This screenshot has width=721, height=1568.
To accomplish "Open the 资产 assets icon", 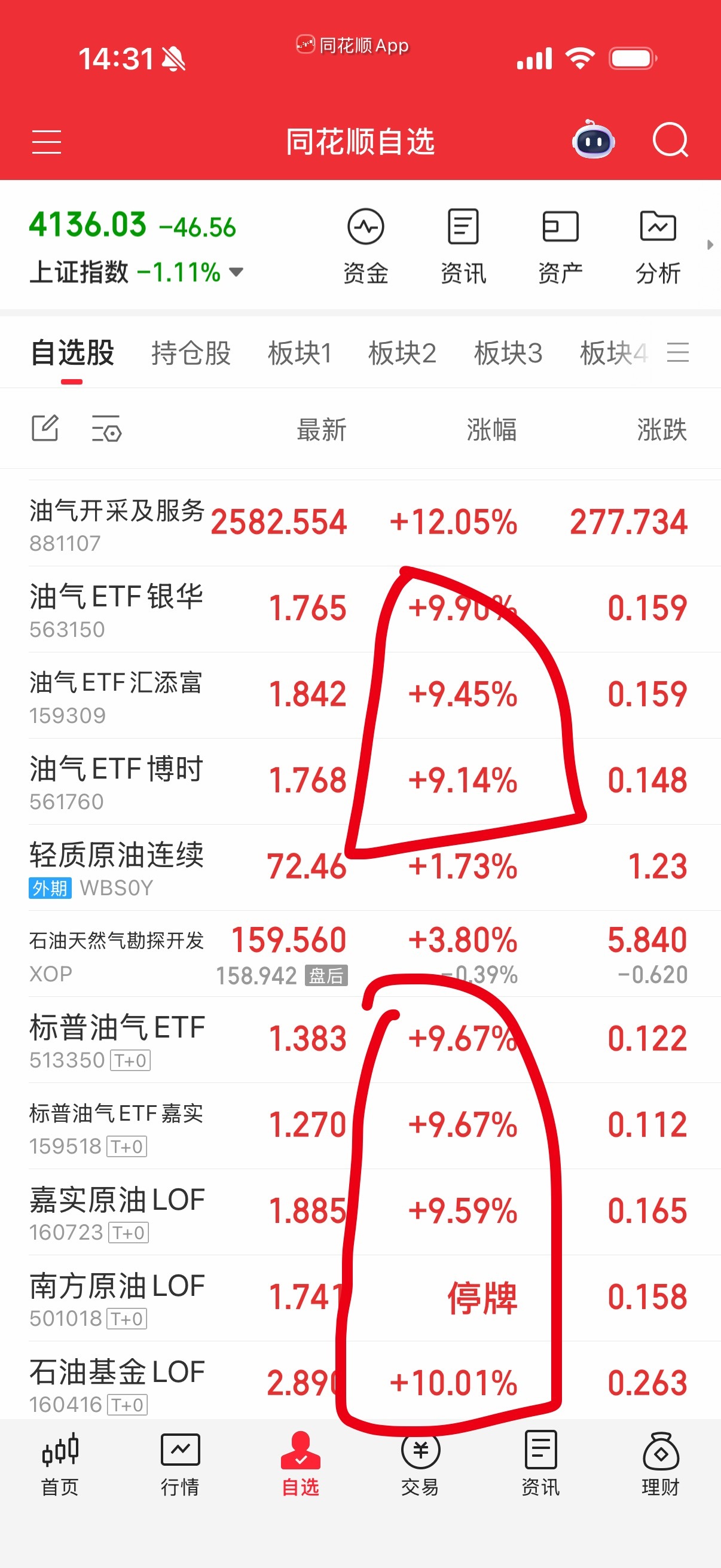I will [x=560, y=243].
